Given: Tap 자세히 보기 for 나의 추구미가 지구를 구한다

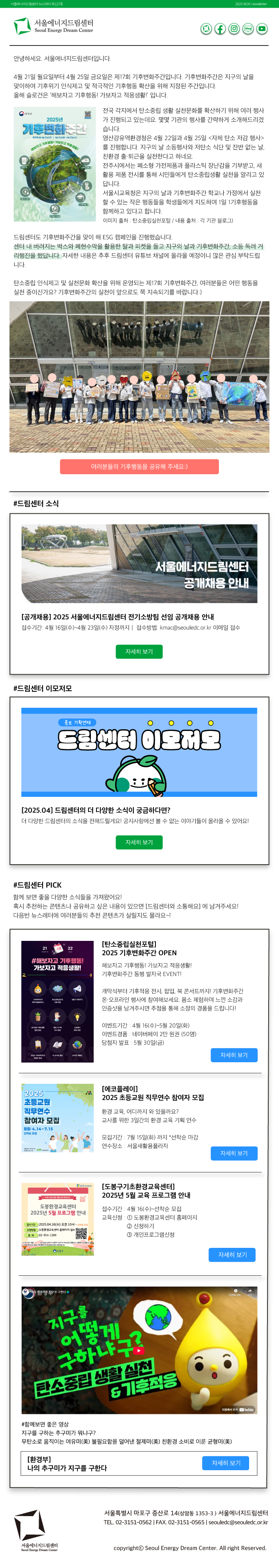Looking at the screenshot, I should 226,1463.
